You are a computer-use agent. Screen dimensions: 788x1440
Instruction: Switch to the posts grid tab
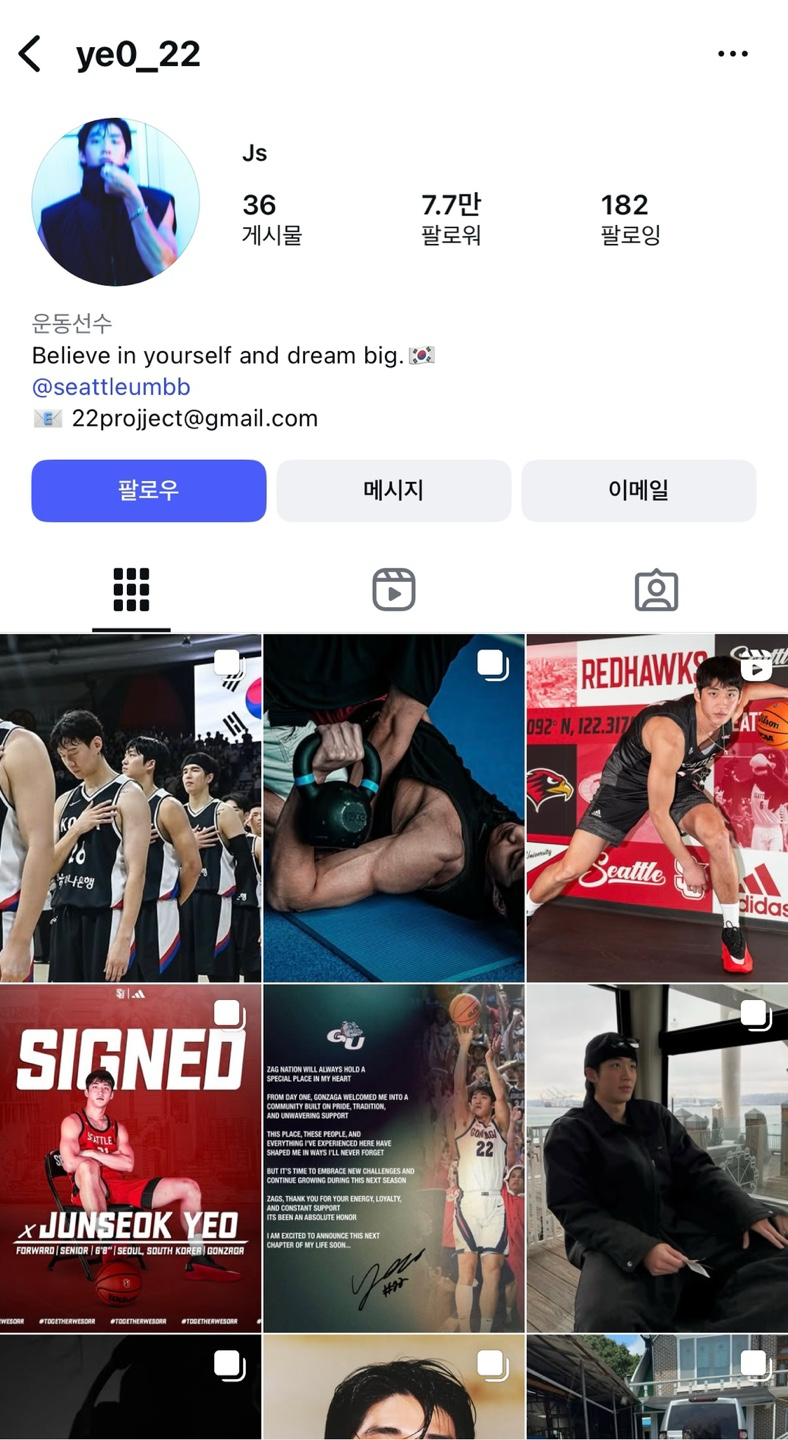pyautogui.click(x=131, y=590)
